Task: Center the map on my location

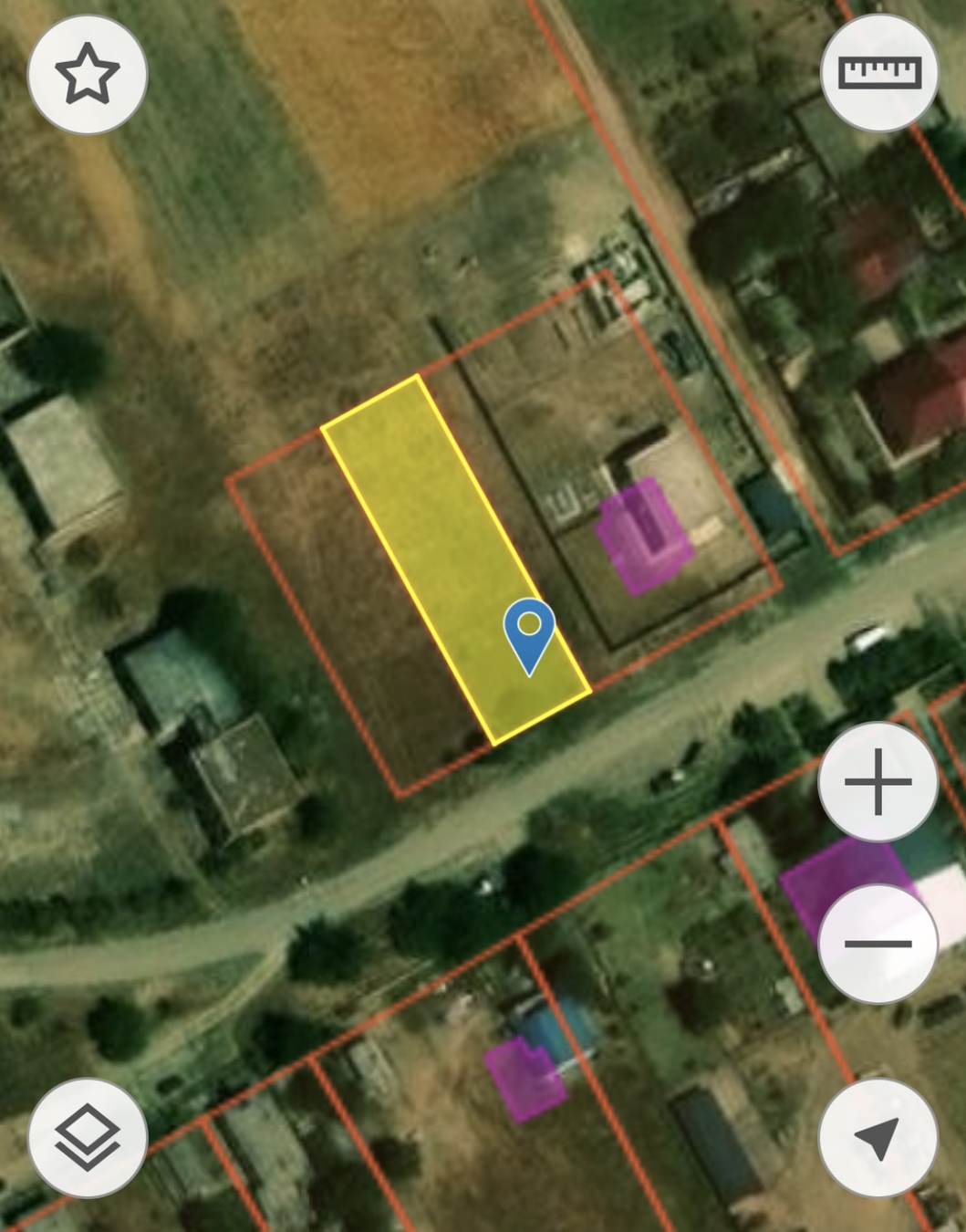Action: [878, 1137]
